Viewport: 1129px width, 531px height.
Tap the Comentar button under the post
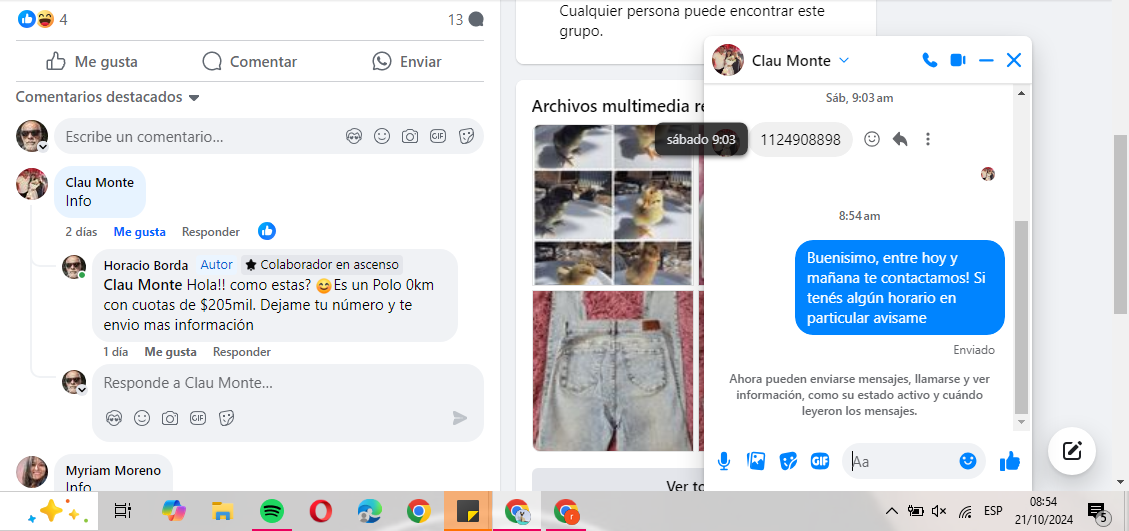[249, 62]
